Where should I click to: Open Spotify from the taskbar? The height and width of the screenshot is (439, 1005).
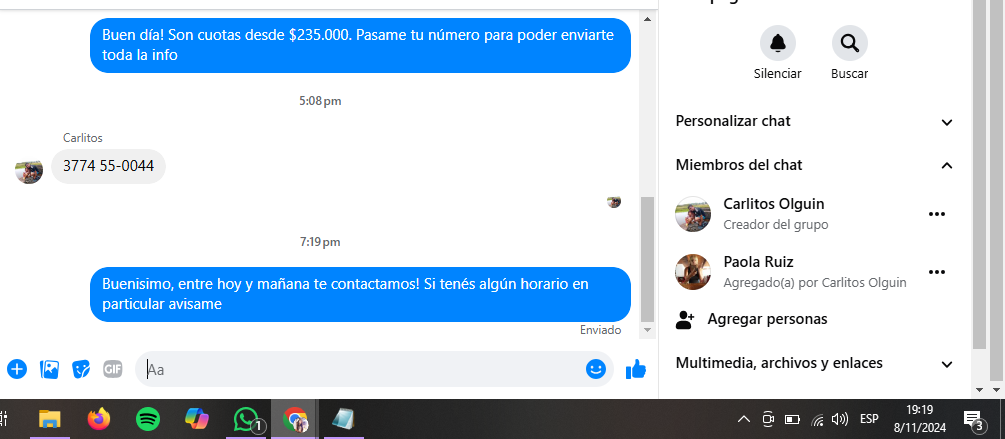[147, 419]
